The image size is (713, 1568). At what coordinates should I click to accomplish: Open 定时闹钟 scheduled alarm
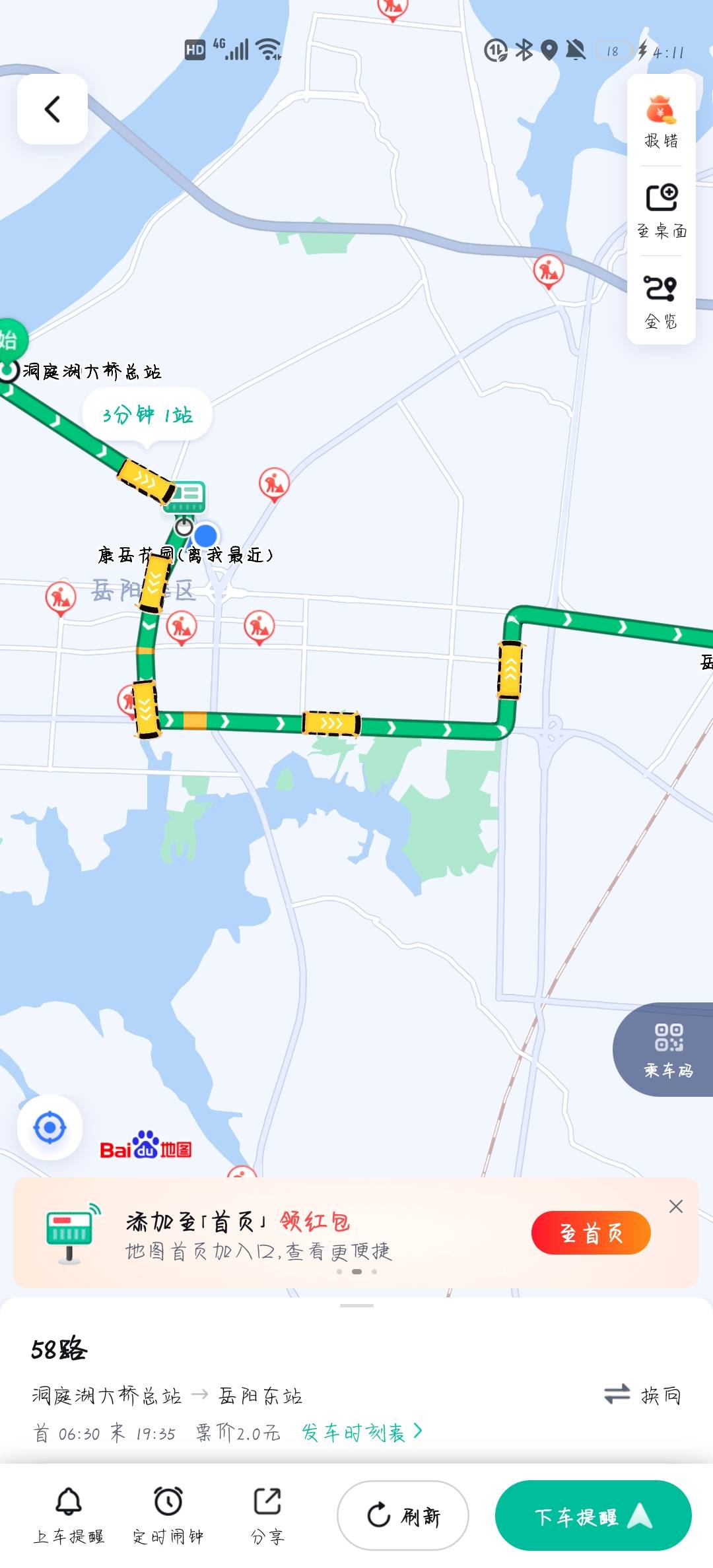point(168,1515)
